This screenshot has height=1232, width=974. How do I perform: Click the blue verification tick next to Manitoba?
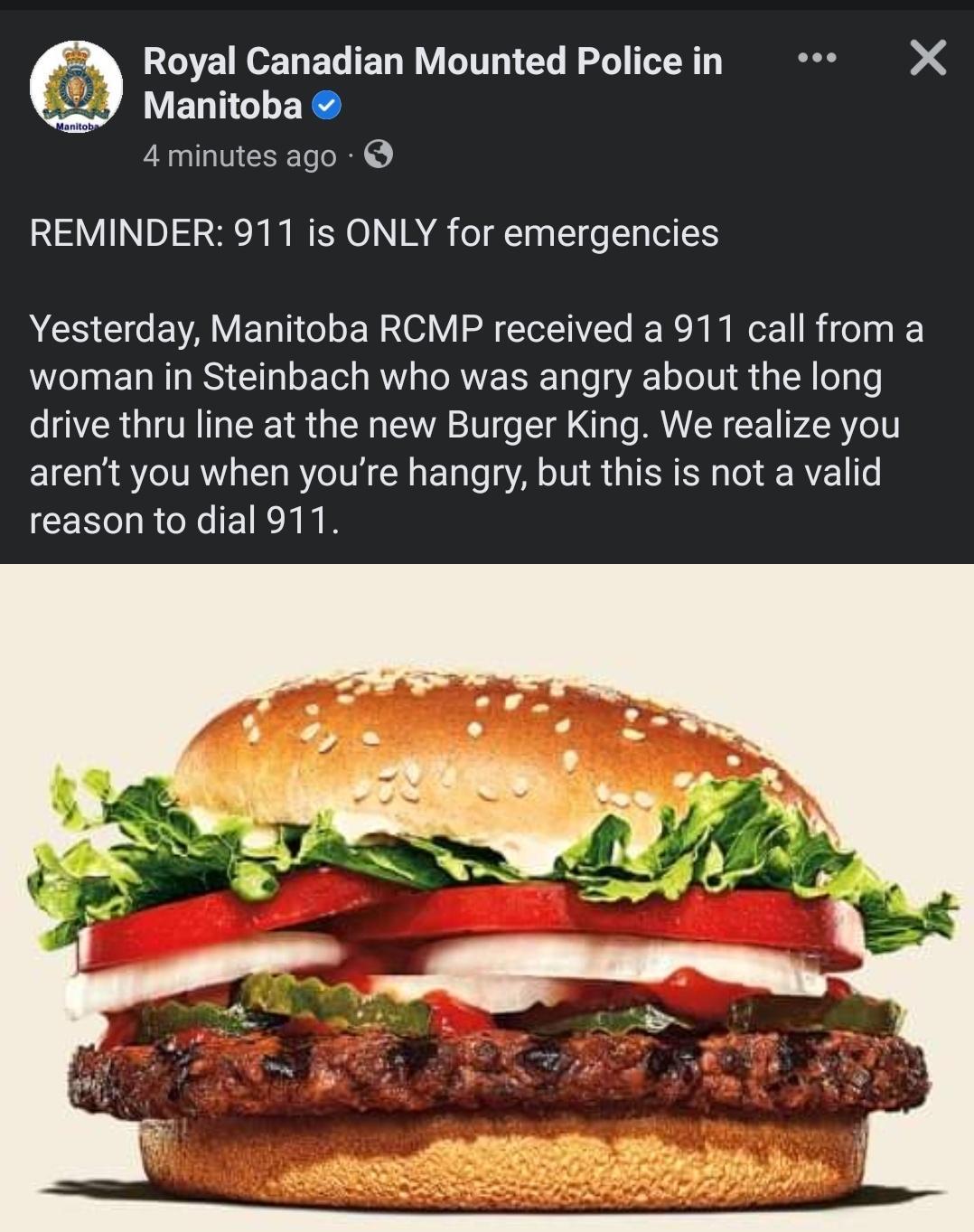328,106
